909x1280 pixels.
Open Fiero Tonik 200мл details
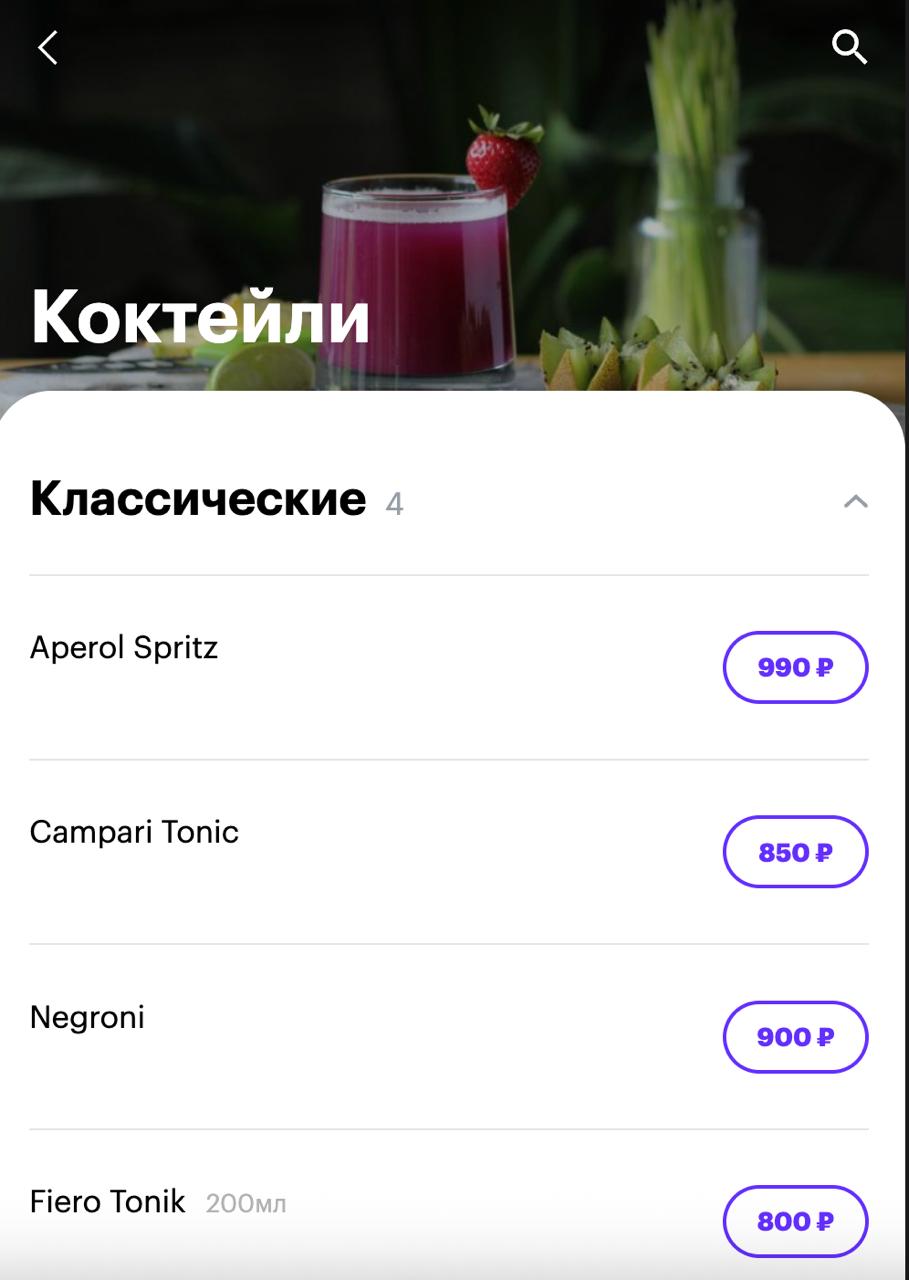pos(108,1201)
